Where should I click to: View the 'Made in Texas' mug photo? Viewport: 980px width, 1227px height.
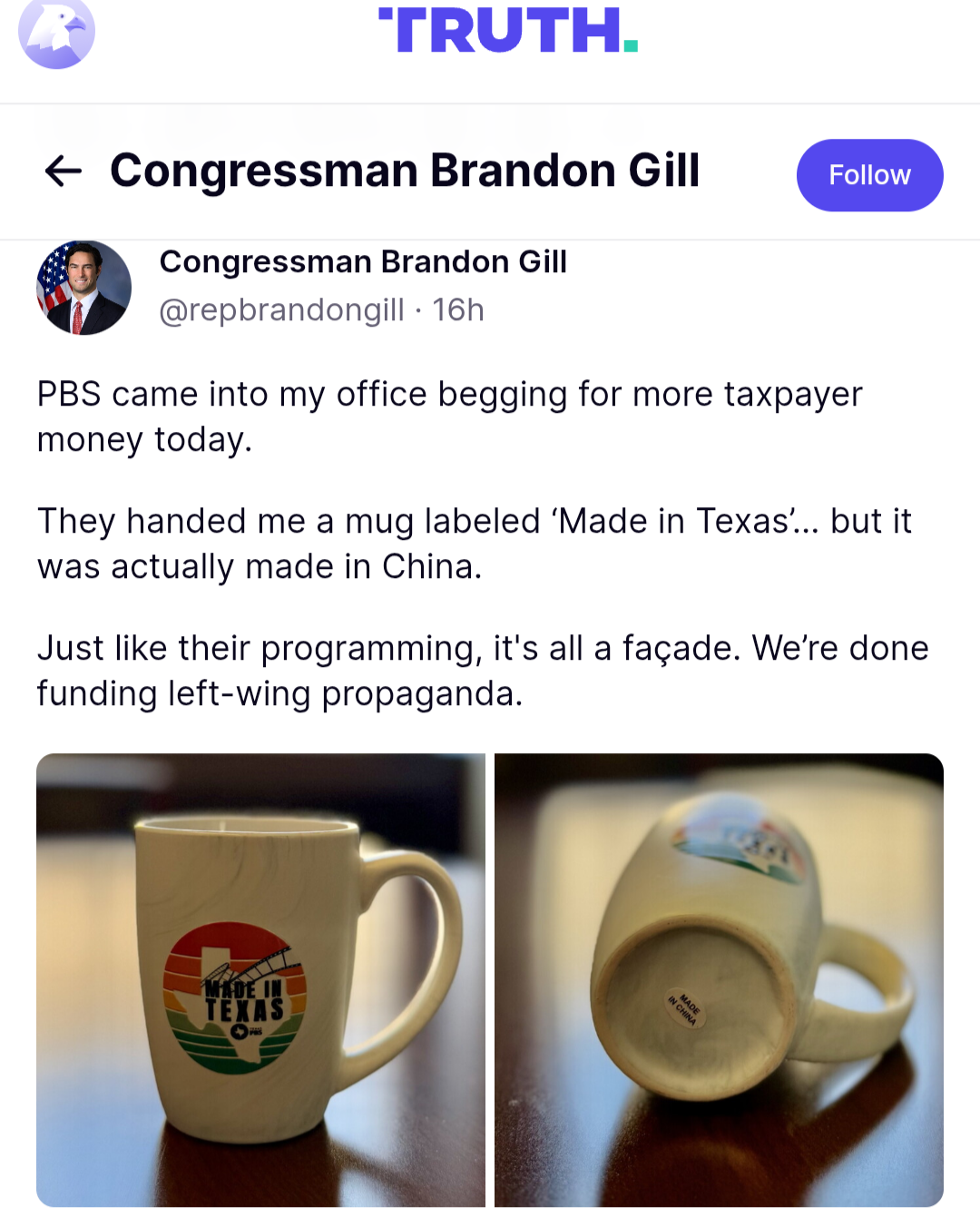pos(260,979)
